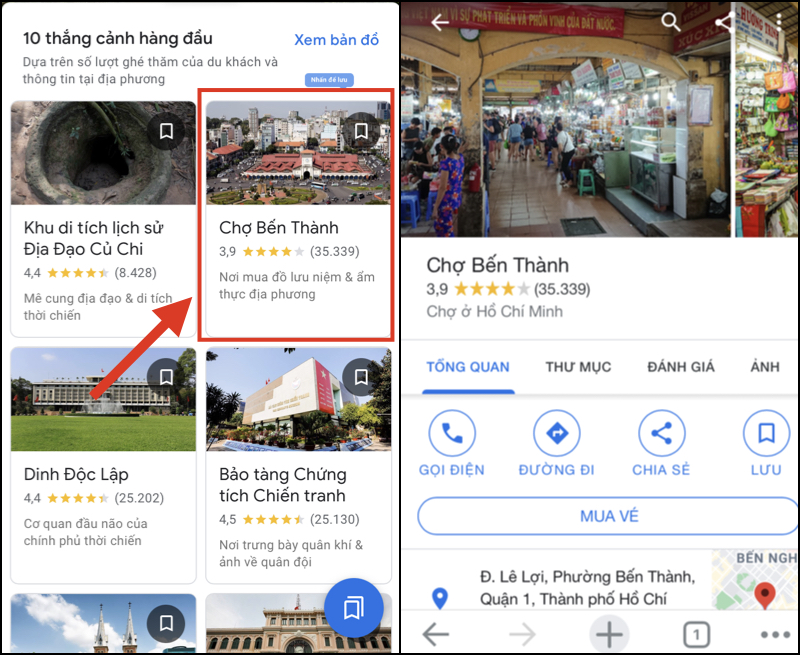The width and height of the screenshot is (800, 655).
Task: Switch to the Thư mục tab
Action: (578, 367)
